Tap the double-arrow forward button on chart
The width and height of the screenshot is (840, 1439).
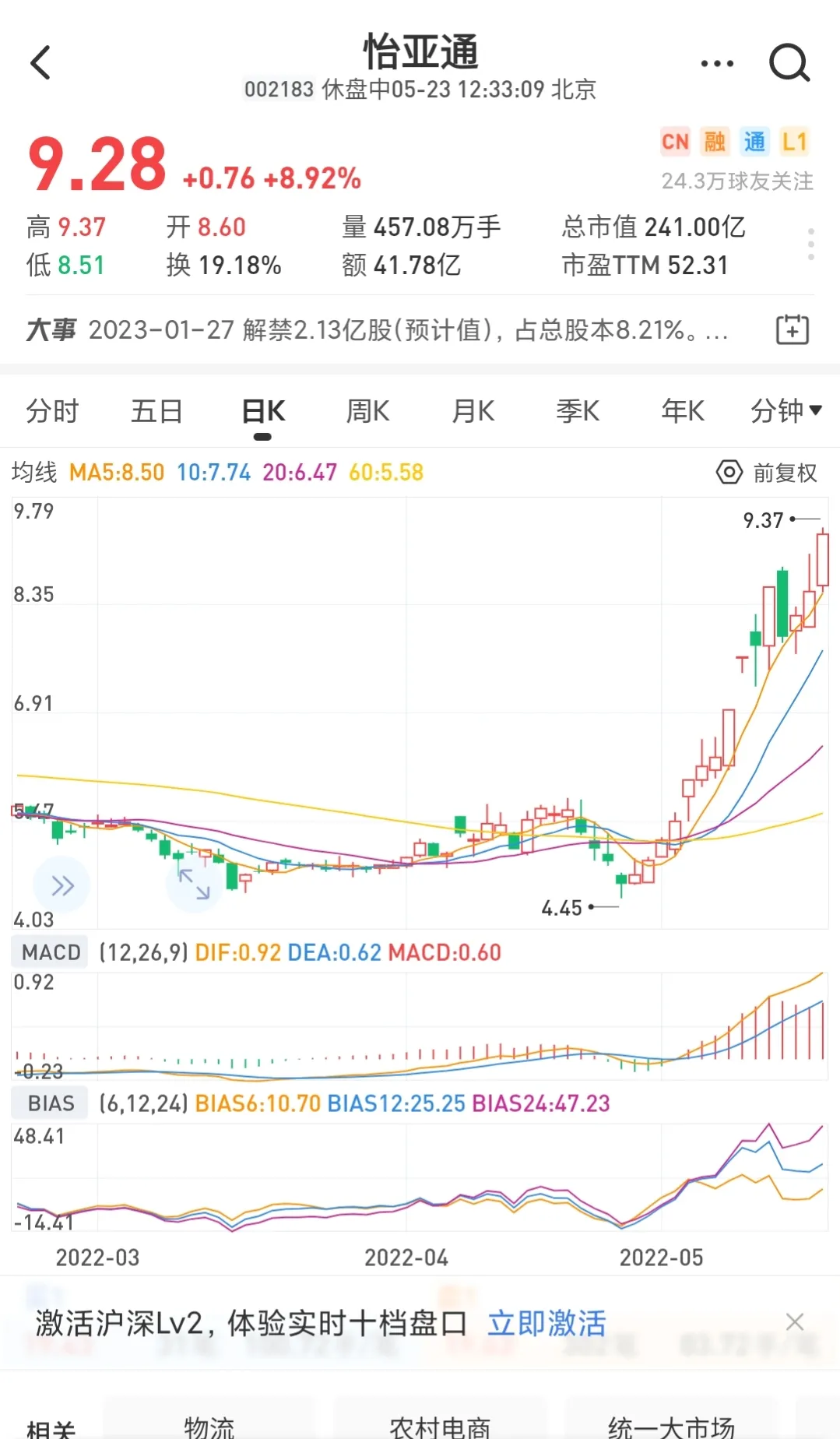(x=62, y=885)
